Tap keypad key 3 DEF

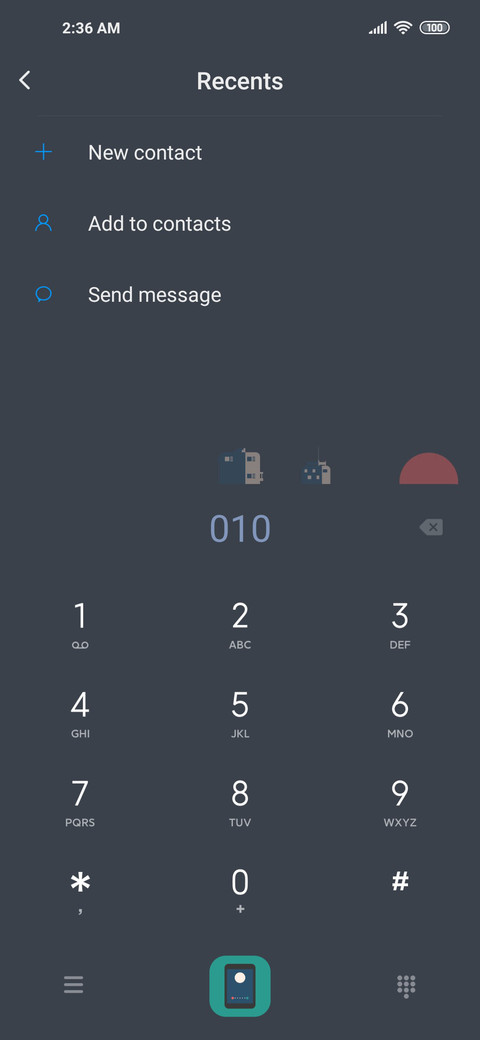[400, 625]
